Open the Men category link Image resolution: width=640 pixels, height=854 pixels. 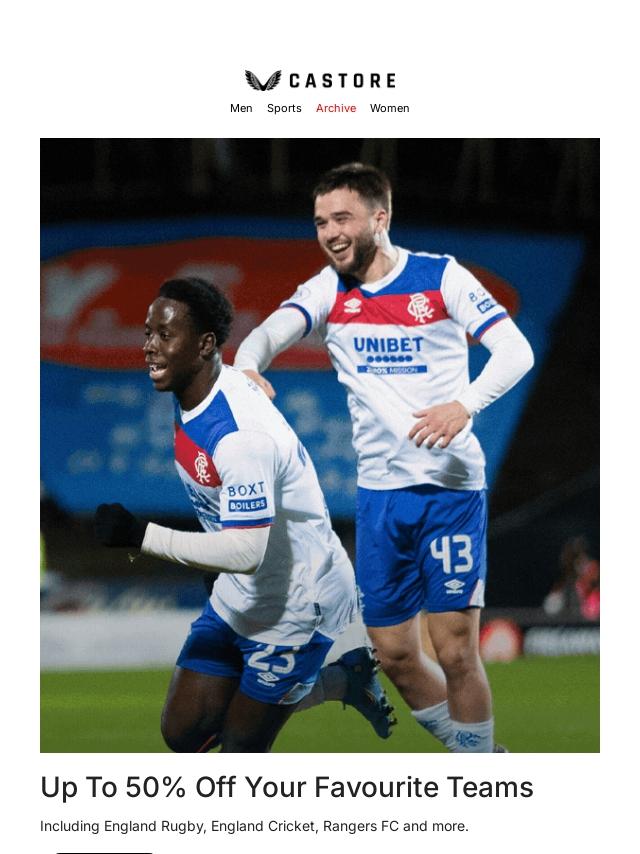tap(241, 108)
